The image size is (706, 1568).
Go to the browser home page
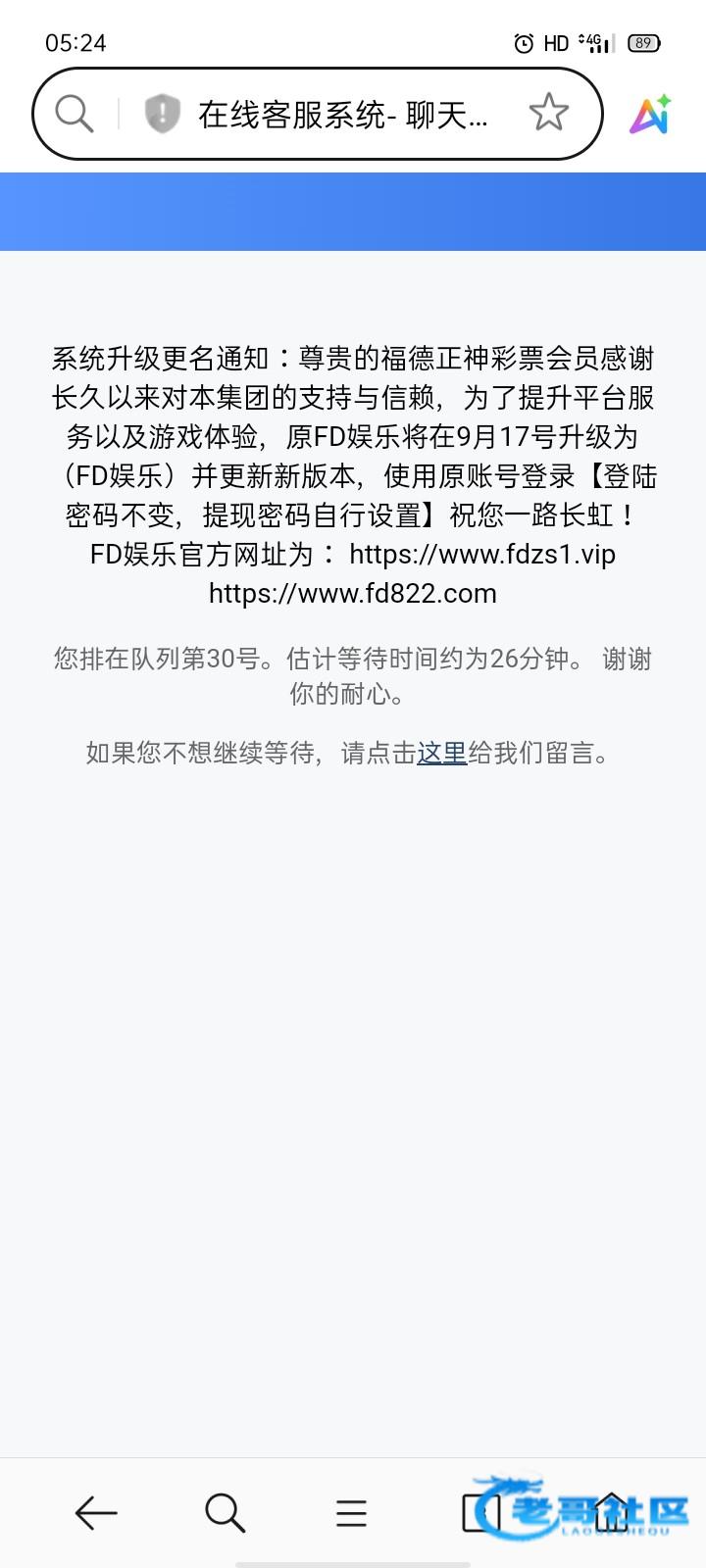(610, 1513)
